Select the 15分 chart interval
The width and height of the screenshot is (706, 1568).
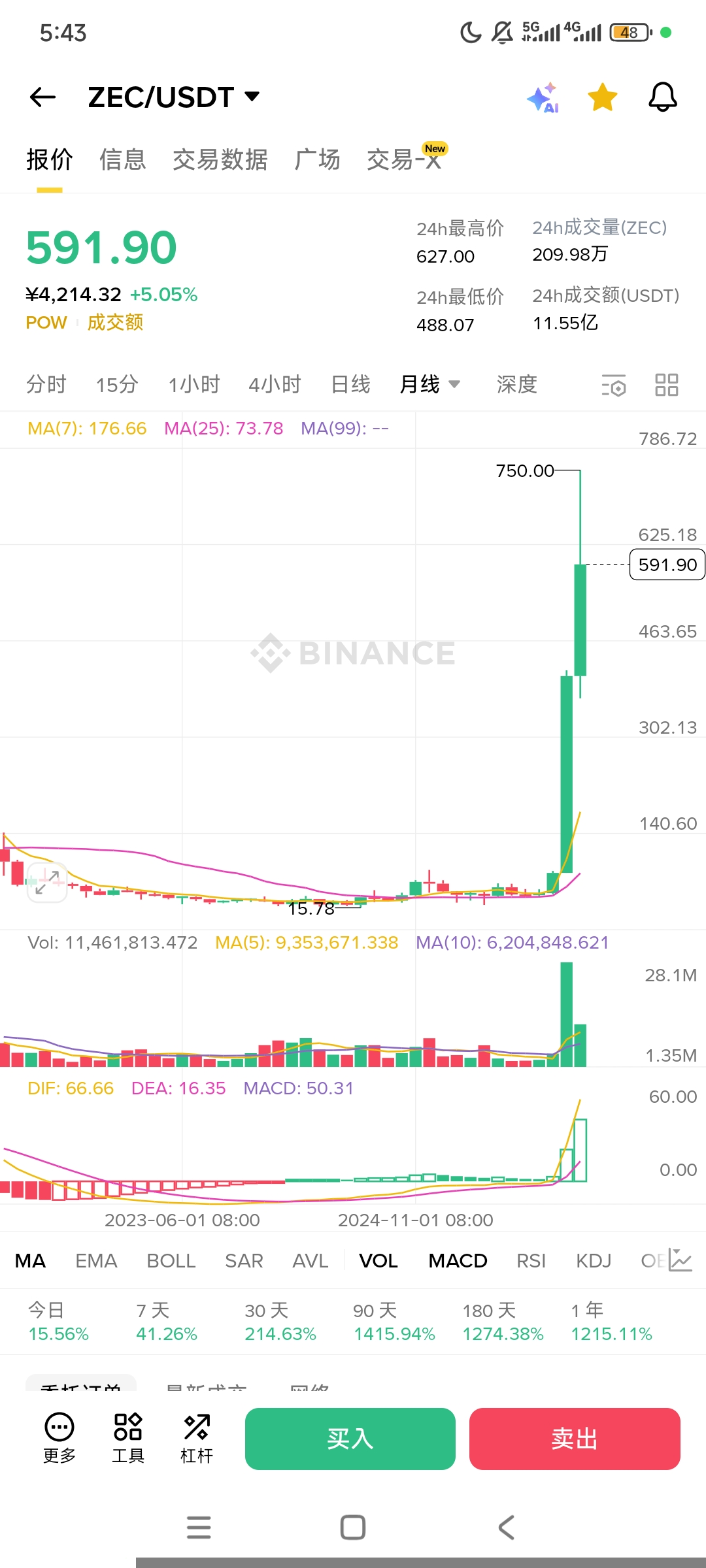point(117,384)
